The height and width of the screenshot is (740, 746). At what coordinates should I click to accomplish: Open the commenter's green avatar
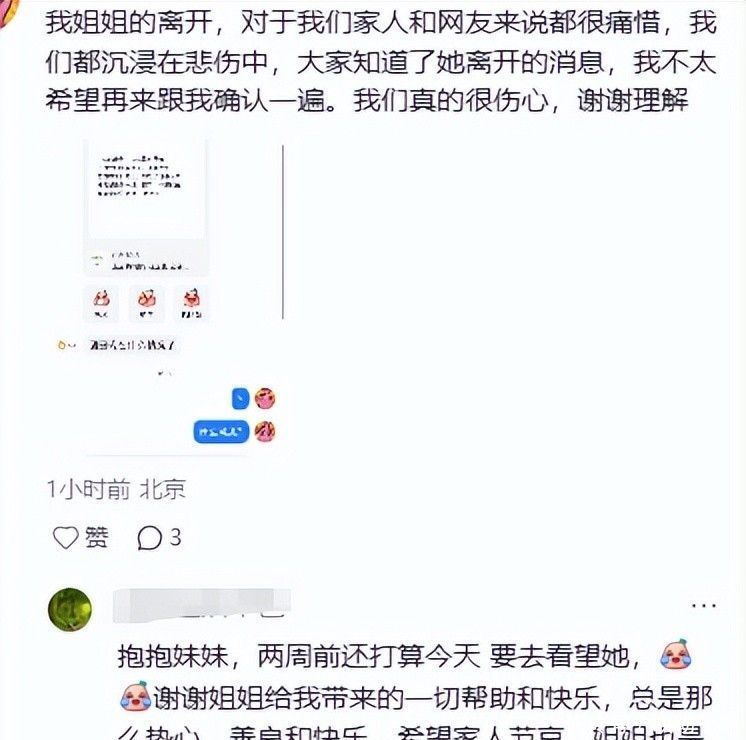click(x=70, y=610)
